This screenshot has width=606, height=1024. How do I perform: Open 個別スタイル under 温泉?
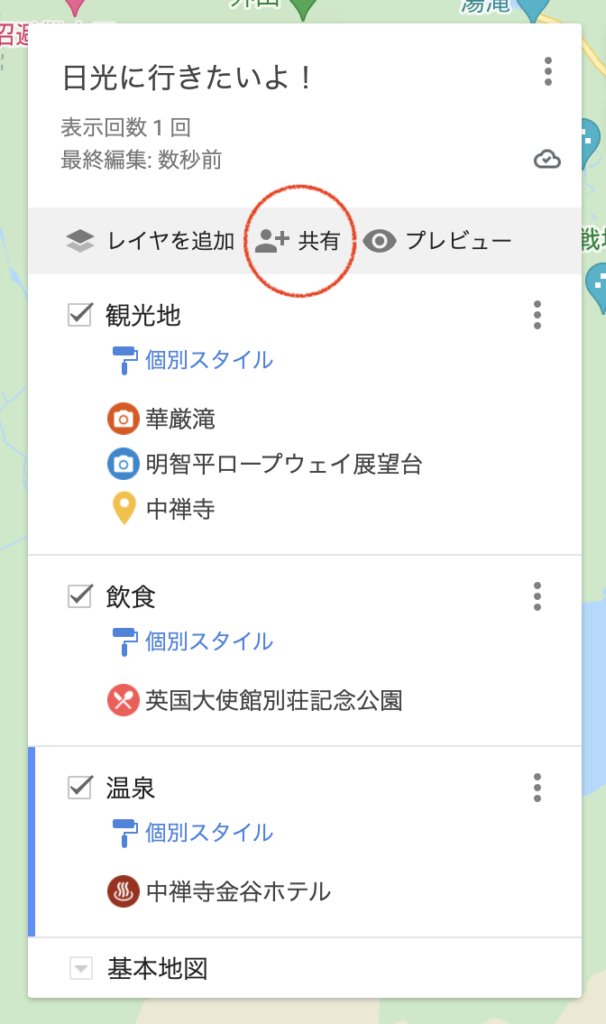coord(193,833)
